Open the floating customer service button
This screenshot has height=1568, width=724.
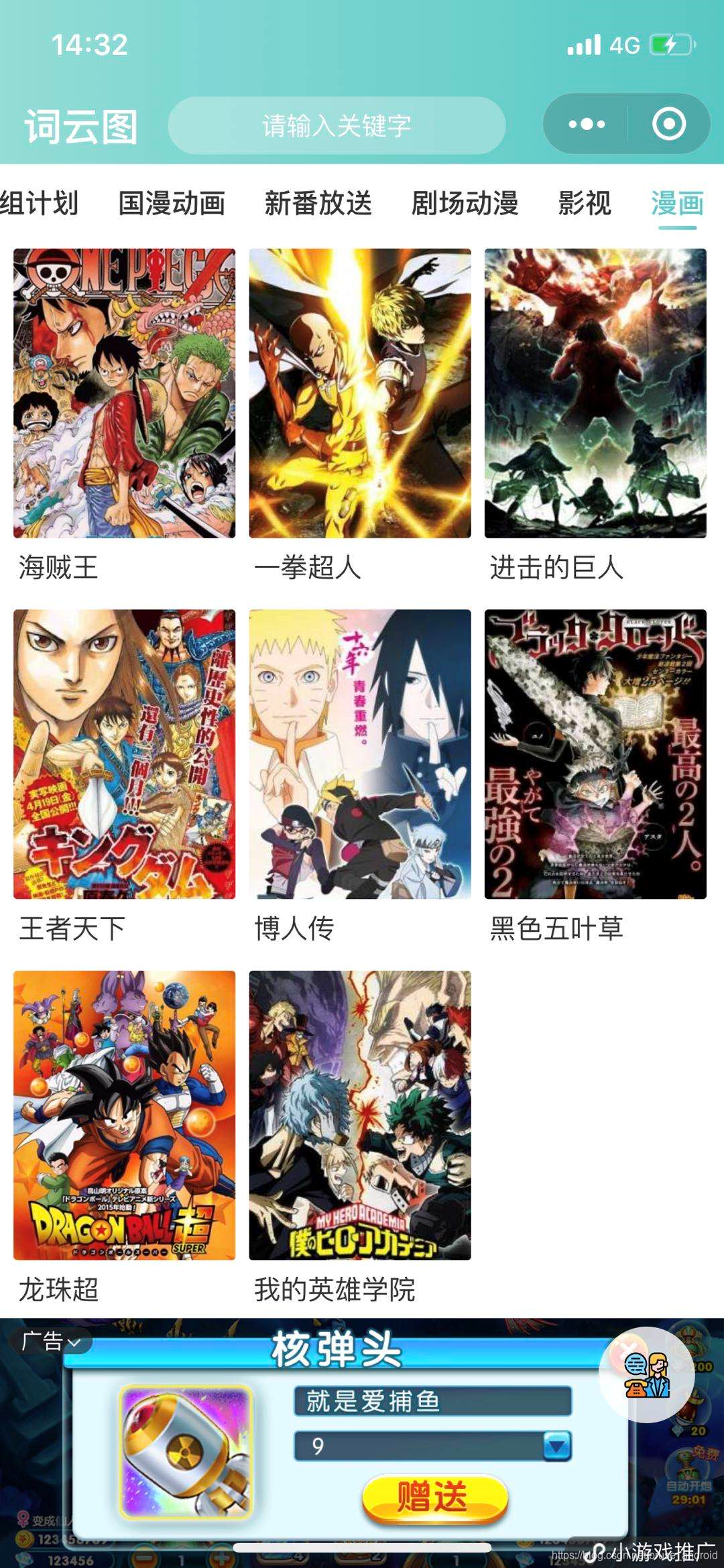[x=646, y=1375]
